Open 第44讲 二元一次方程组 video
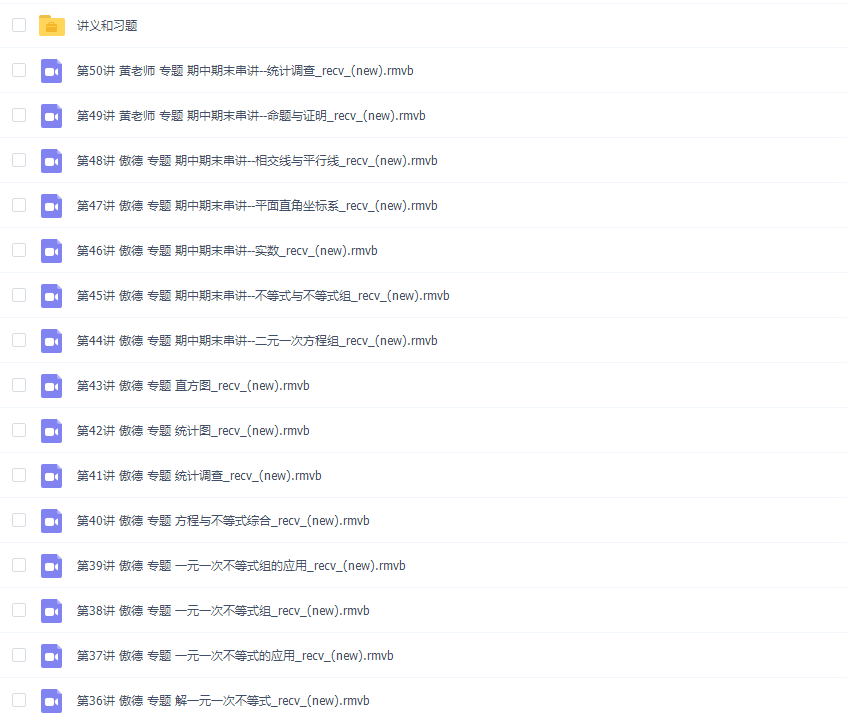The image size is (847, 720). [257, 341]
